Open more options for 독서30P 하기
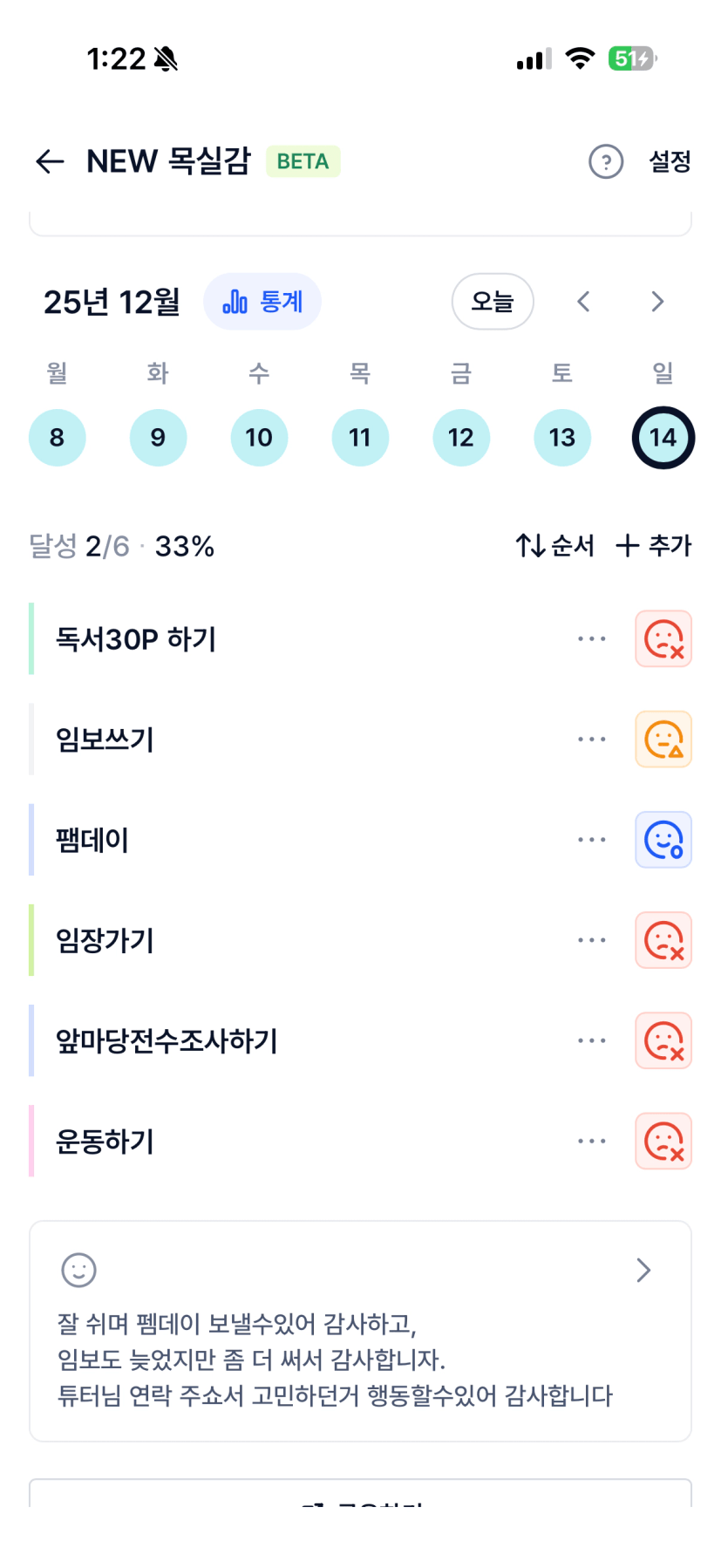Screen dimensions: 721x1568 [x=591, y=639]
